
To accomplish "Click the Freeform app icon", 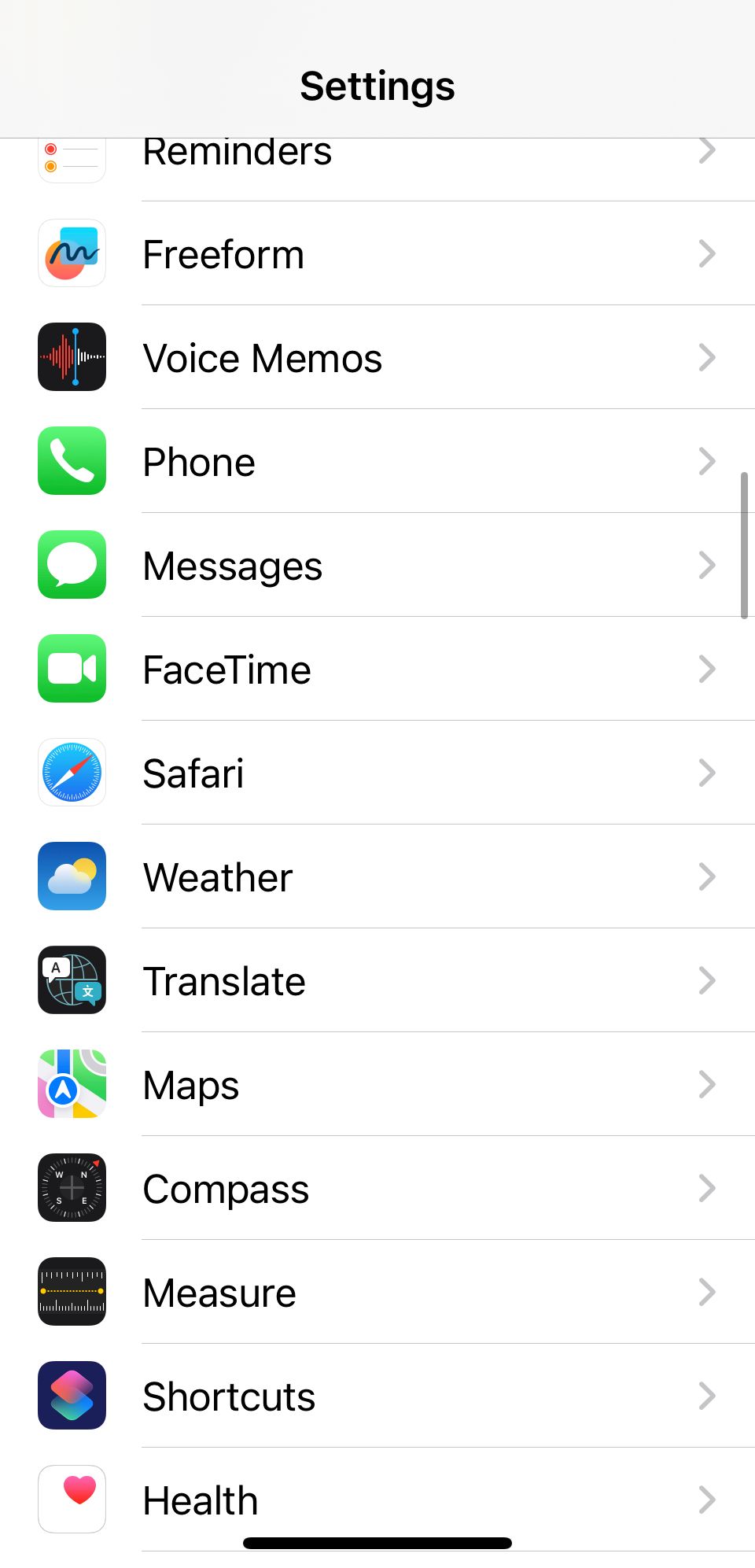I will (72, 254).
